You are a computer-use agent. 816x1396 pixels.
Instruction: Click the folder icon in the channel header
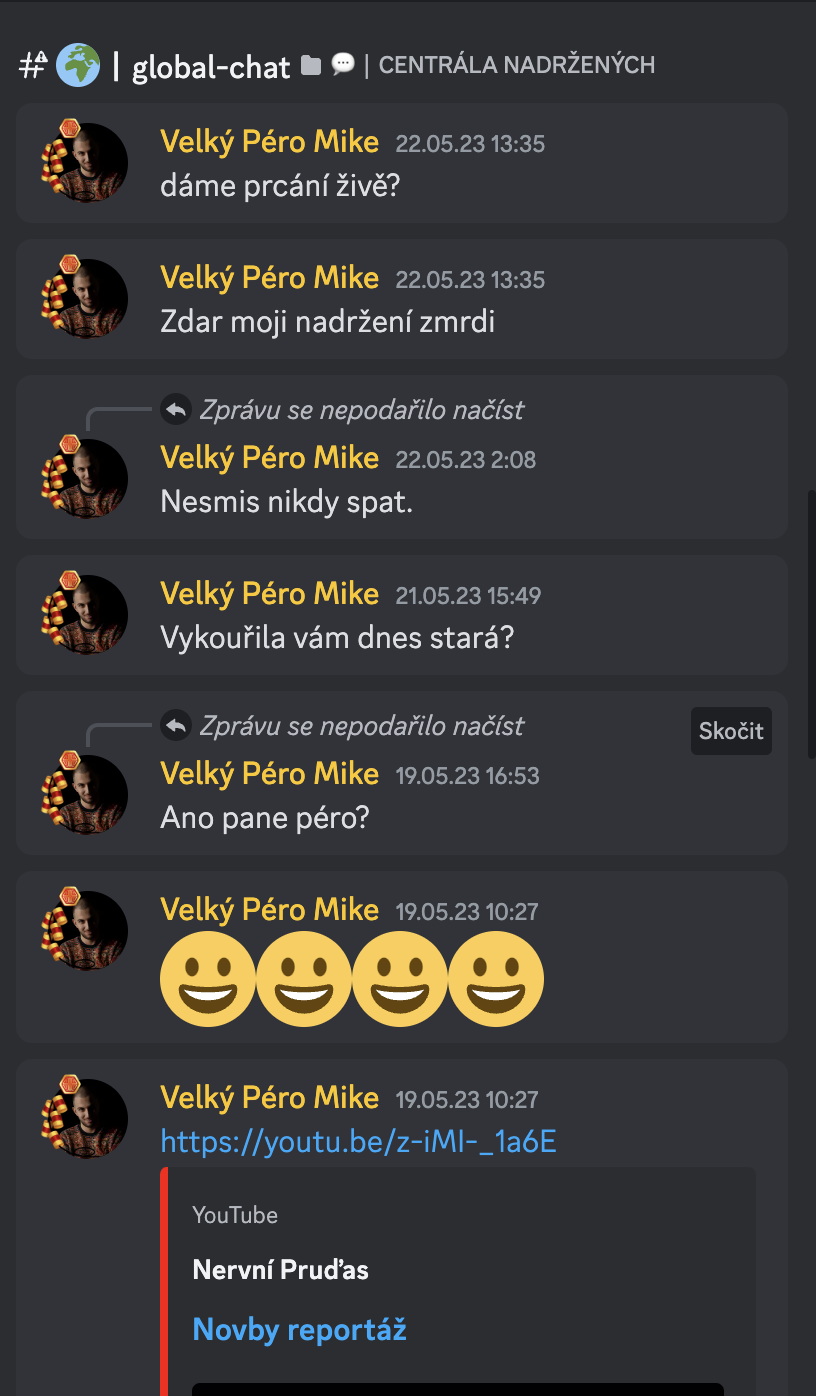coord(309,63)
